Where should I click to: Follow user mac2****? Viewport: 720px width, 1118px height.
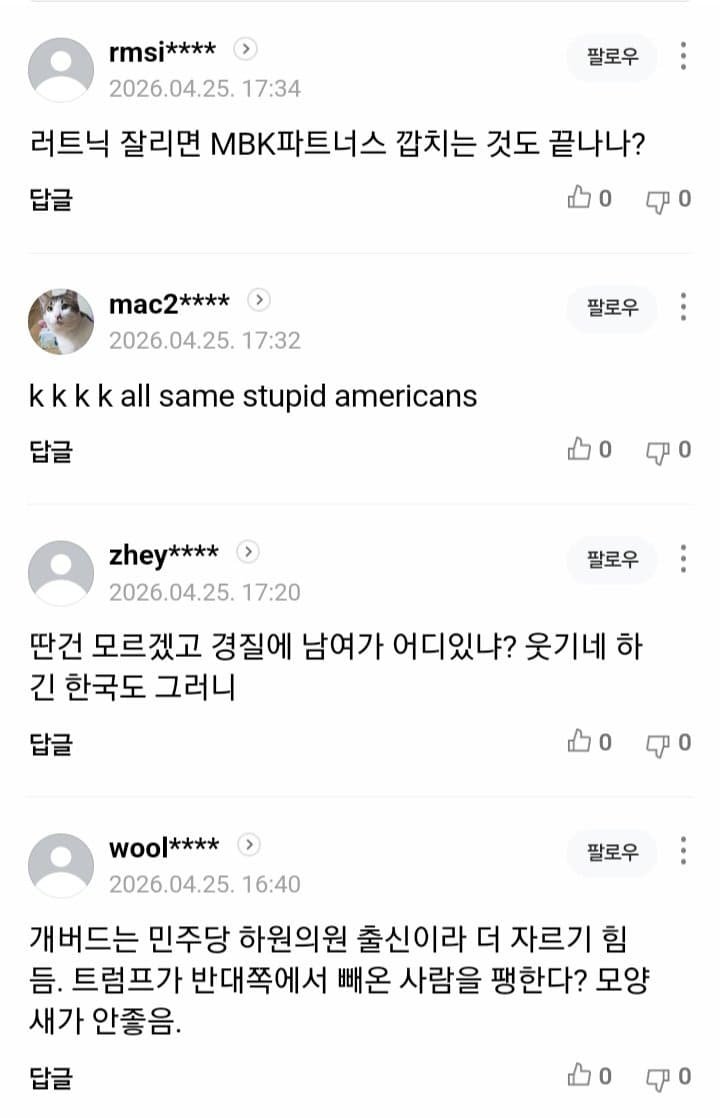pos(612,308)
